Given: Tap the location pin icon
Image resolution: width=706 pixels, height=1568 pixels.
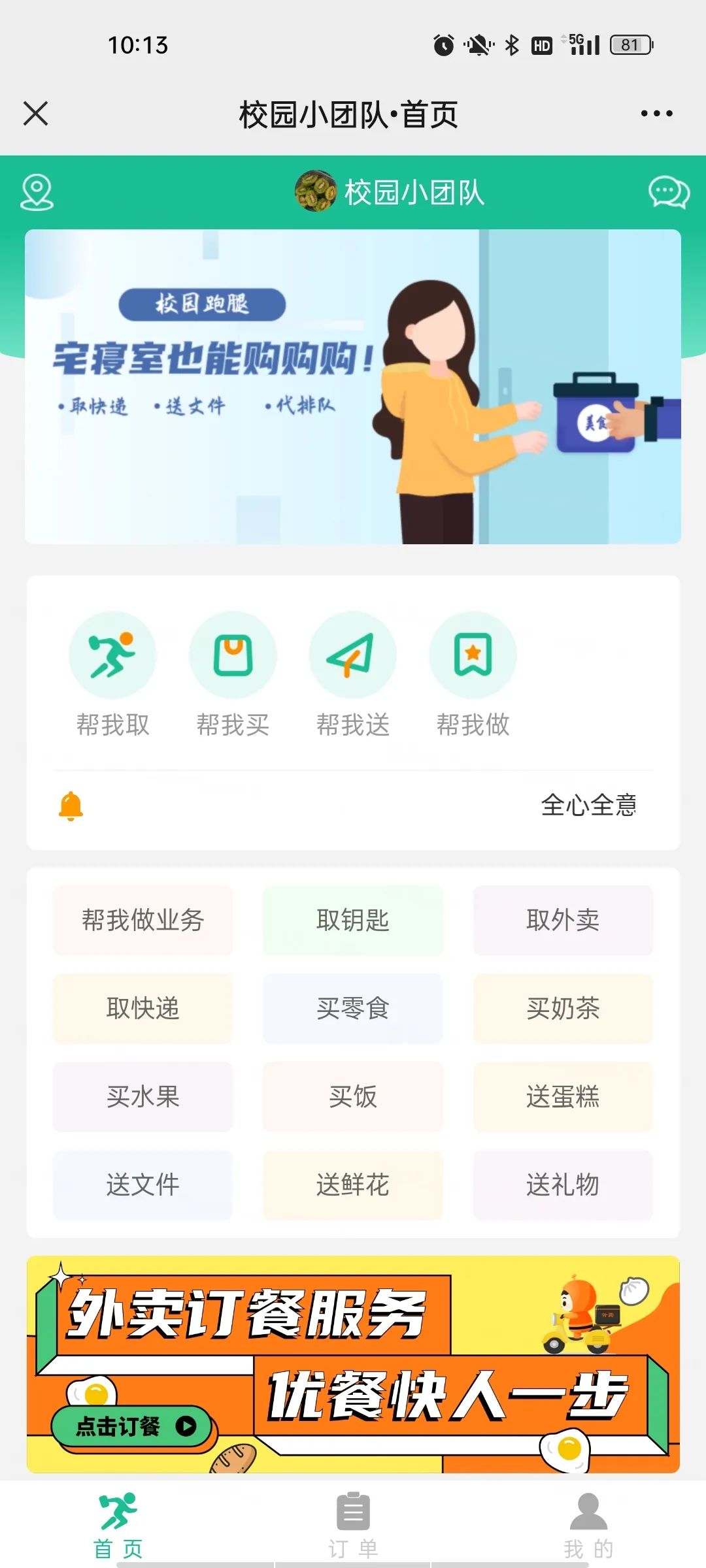Looking at the screenshot, I should pos(37,192).
